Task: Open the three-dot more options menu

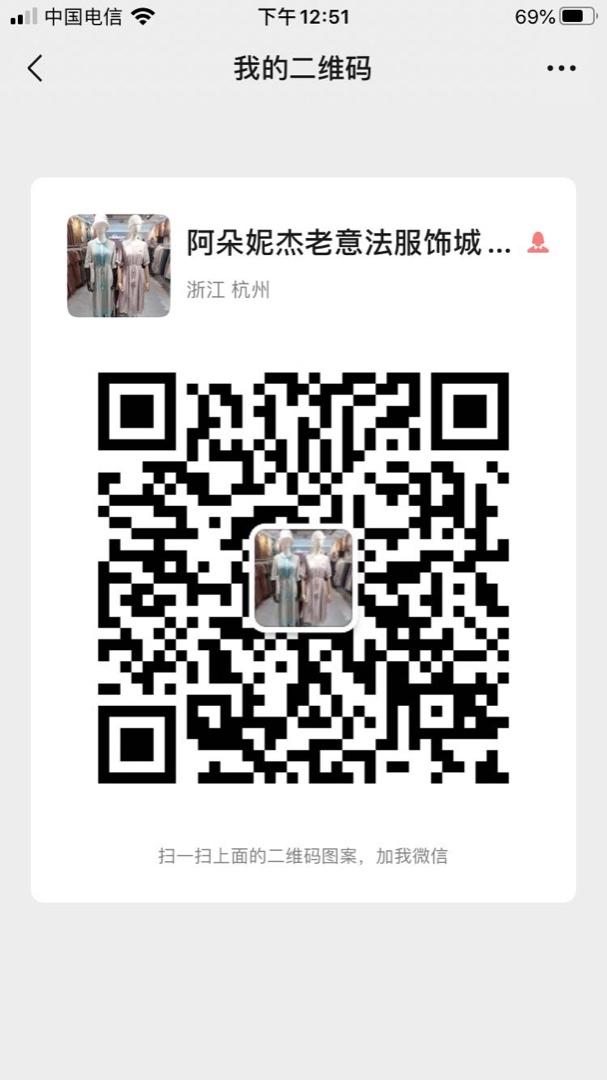Action: pyautogui.click(x=561, y=69)
